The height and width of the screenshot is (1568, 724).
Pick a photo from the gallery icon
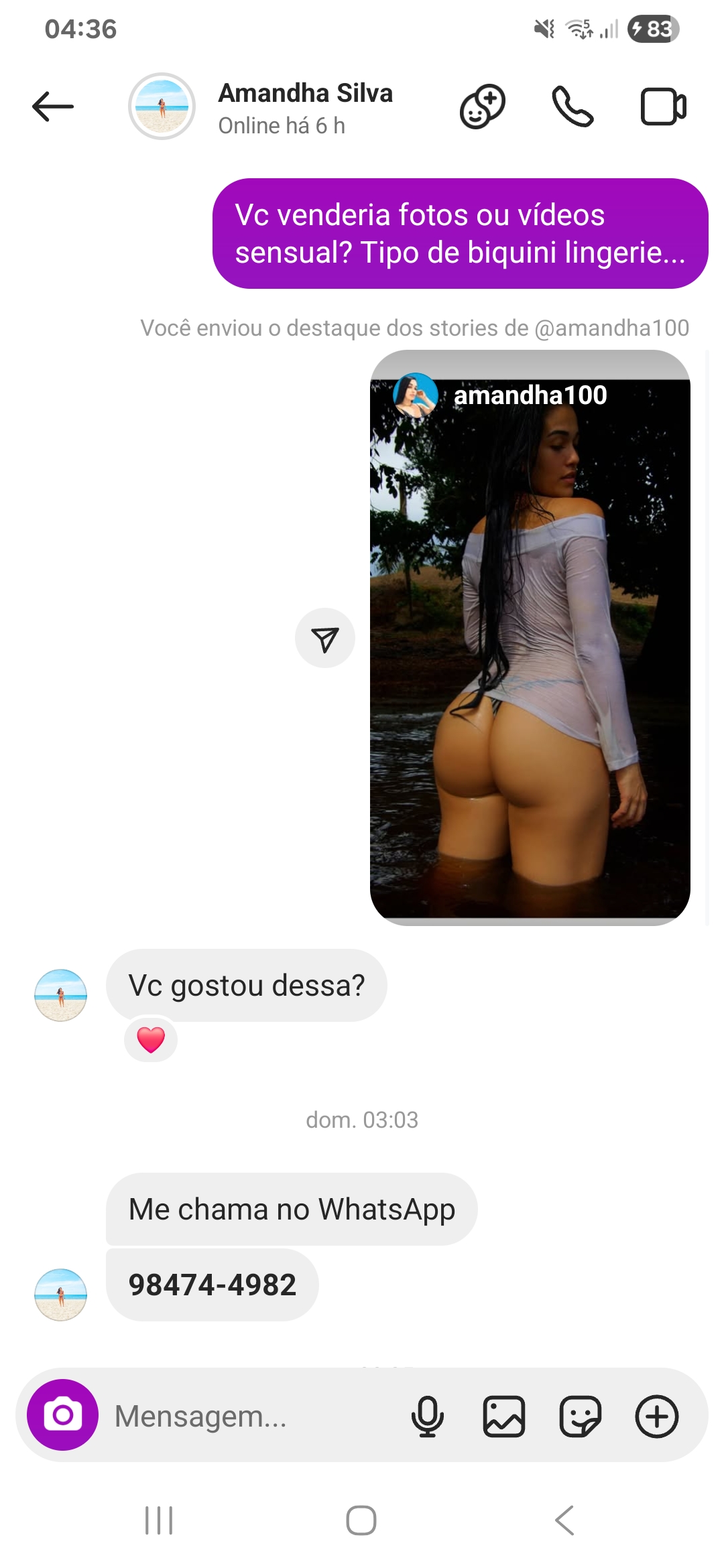[504, 1416]
